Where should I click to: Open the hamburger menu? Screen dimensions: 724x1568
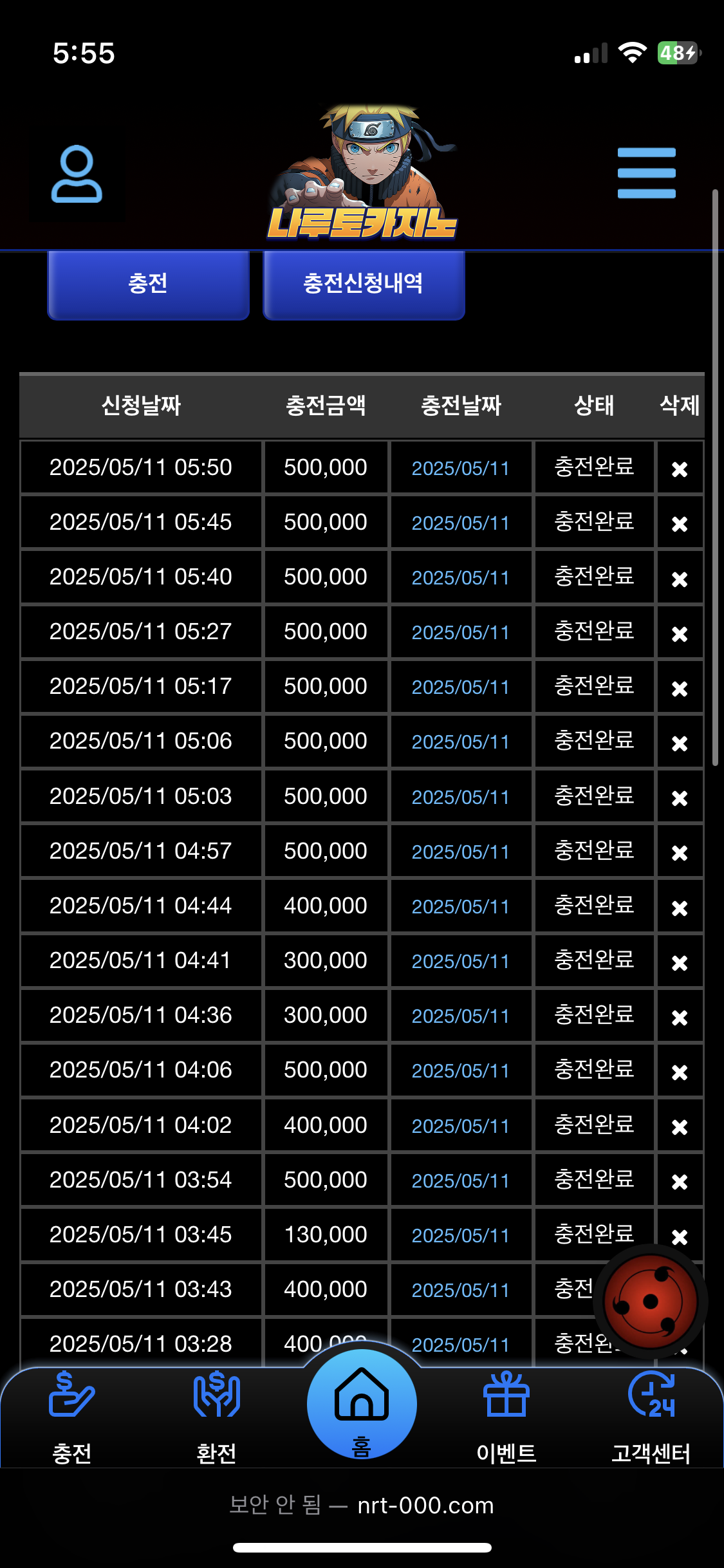646,173
